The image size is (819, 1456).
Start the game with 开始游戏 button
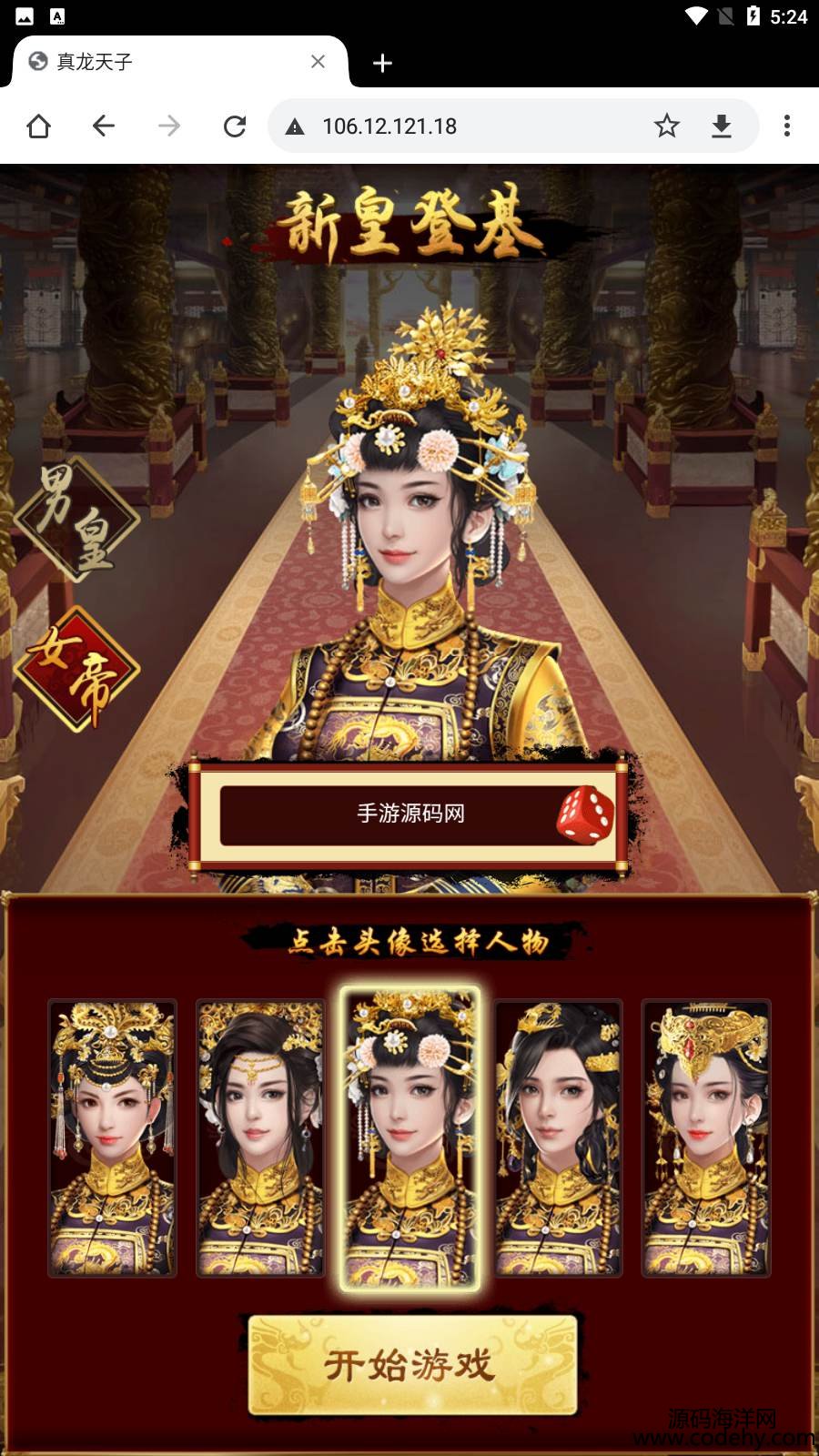412,1364
